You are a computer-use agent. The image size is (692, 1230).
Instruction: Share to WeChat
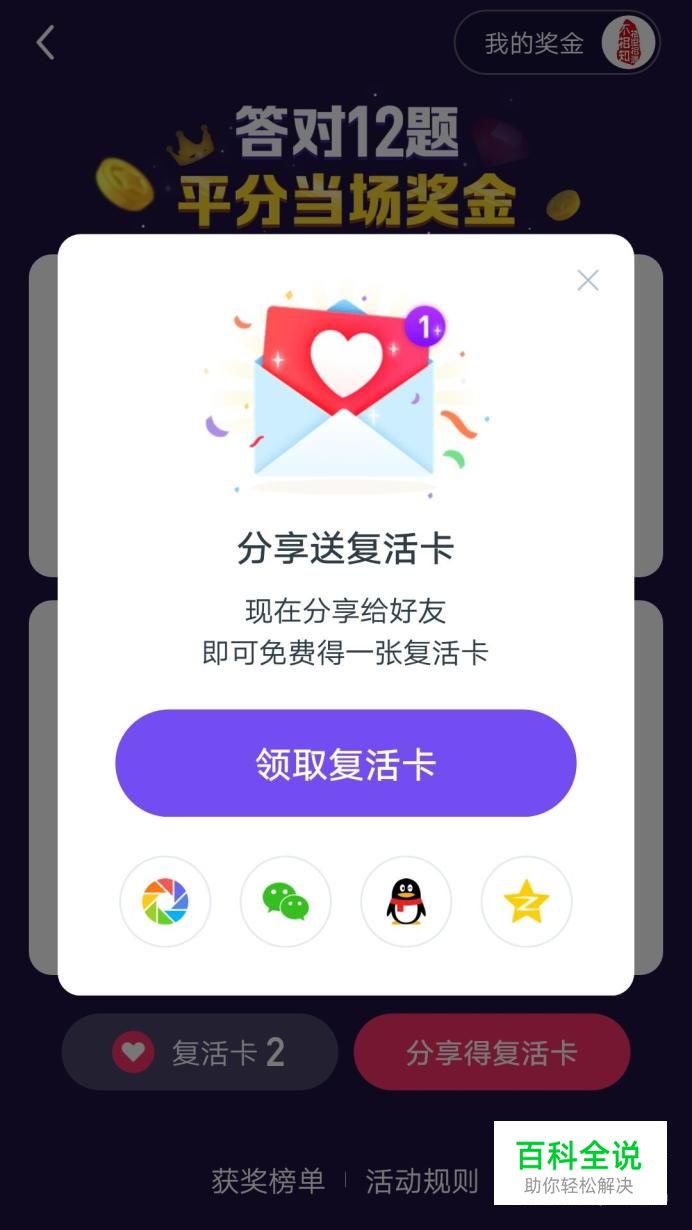[286, 902]
